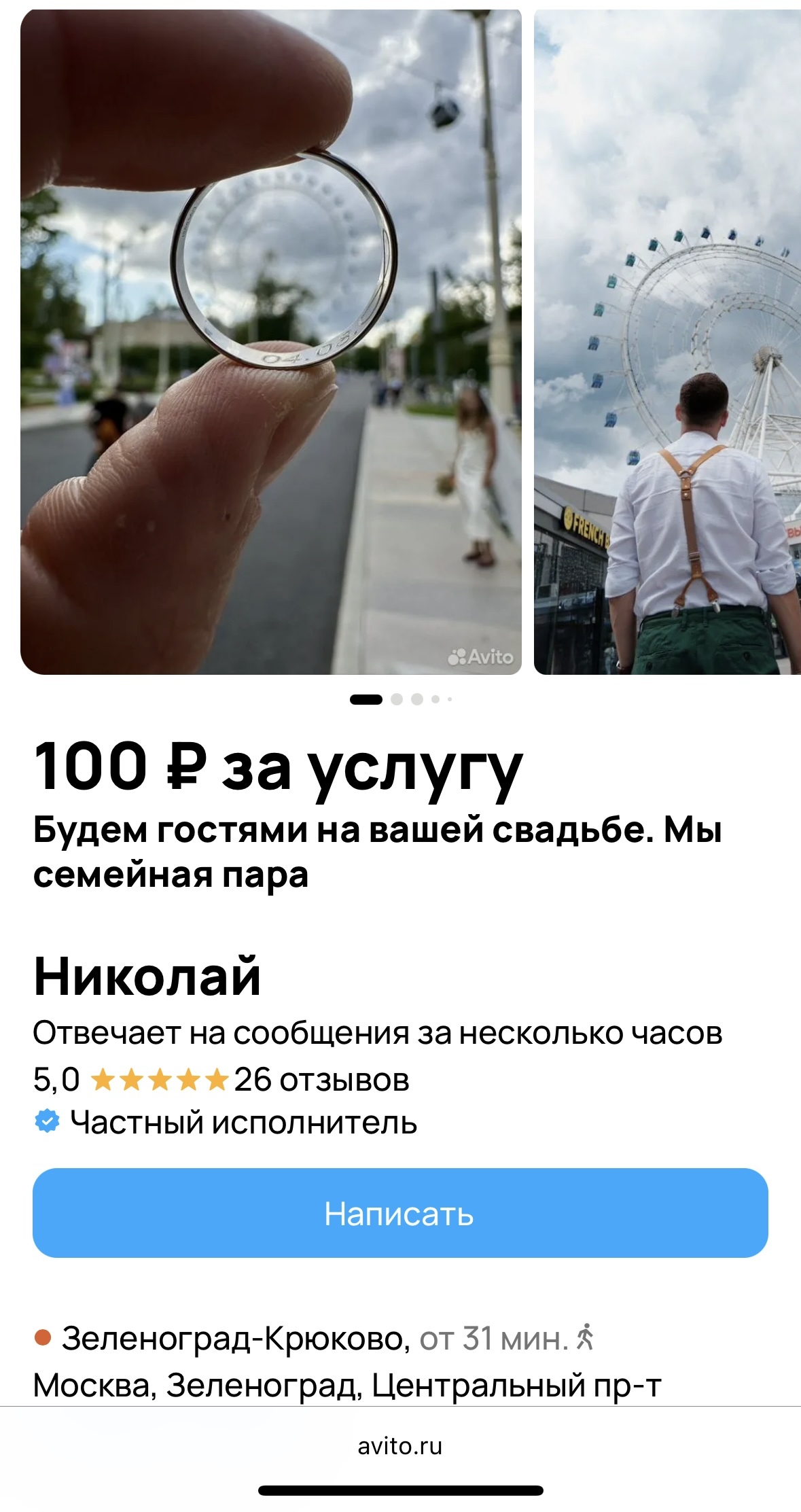
Task: Tap the Написать button
Action: tap(399, 1213)
